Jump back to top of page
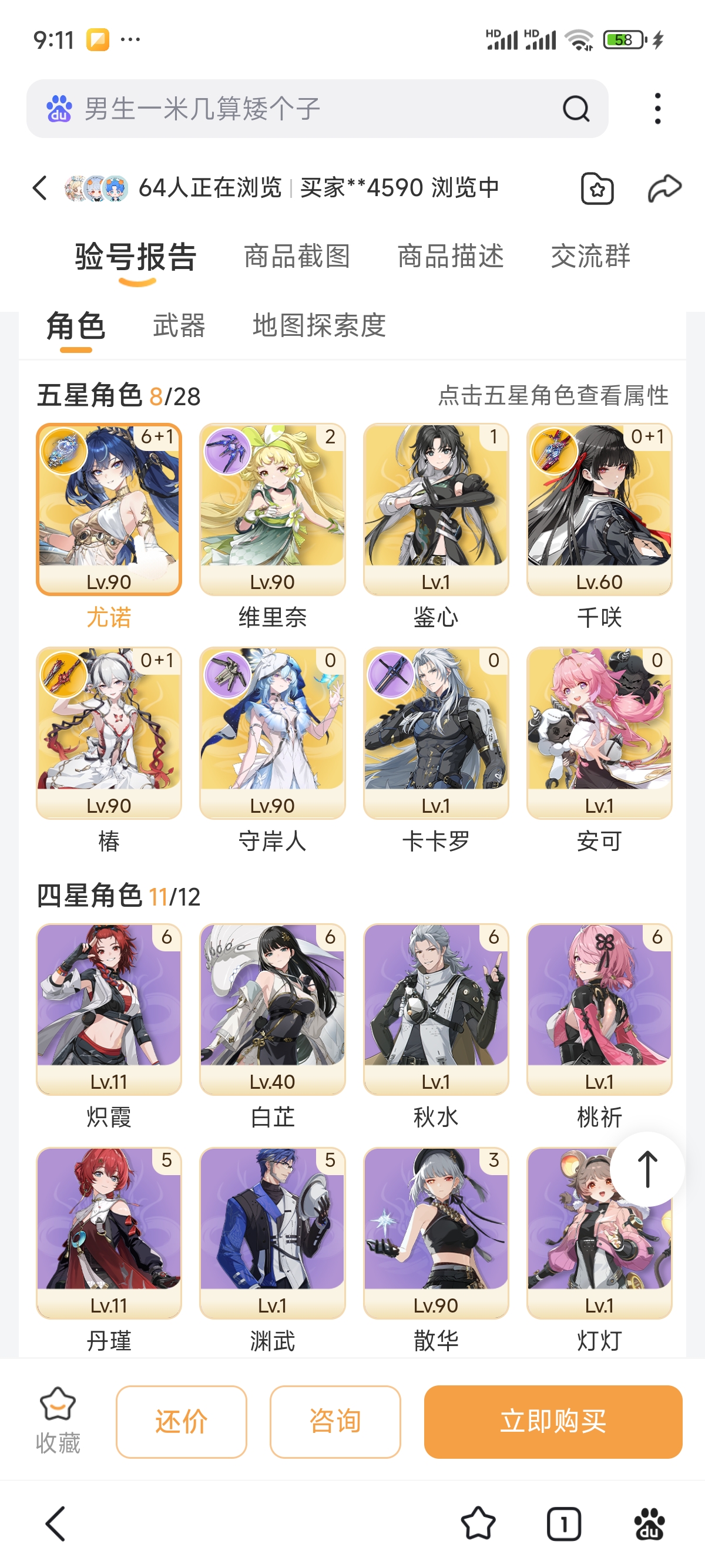This screenshot has height=1568, width=705. coord(647,1169)
